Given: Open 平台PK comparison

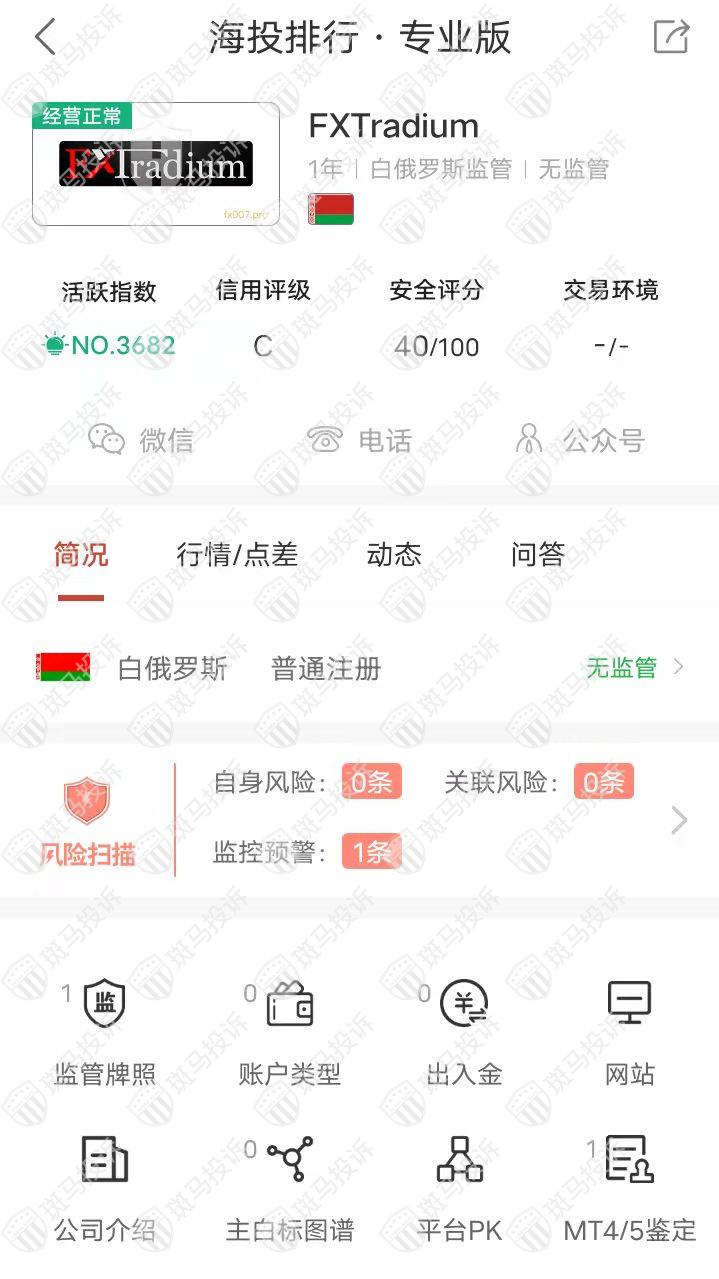Looking at the screenshot, I should coord(460,1185).
